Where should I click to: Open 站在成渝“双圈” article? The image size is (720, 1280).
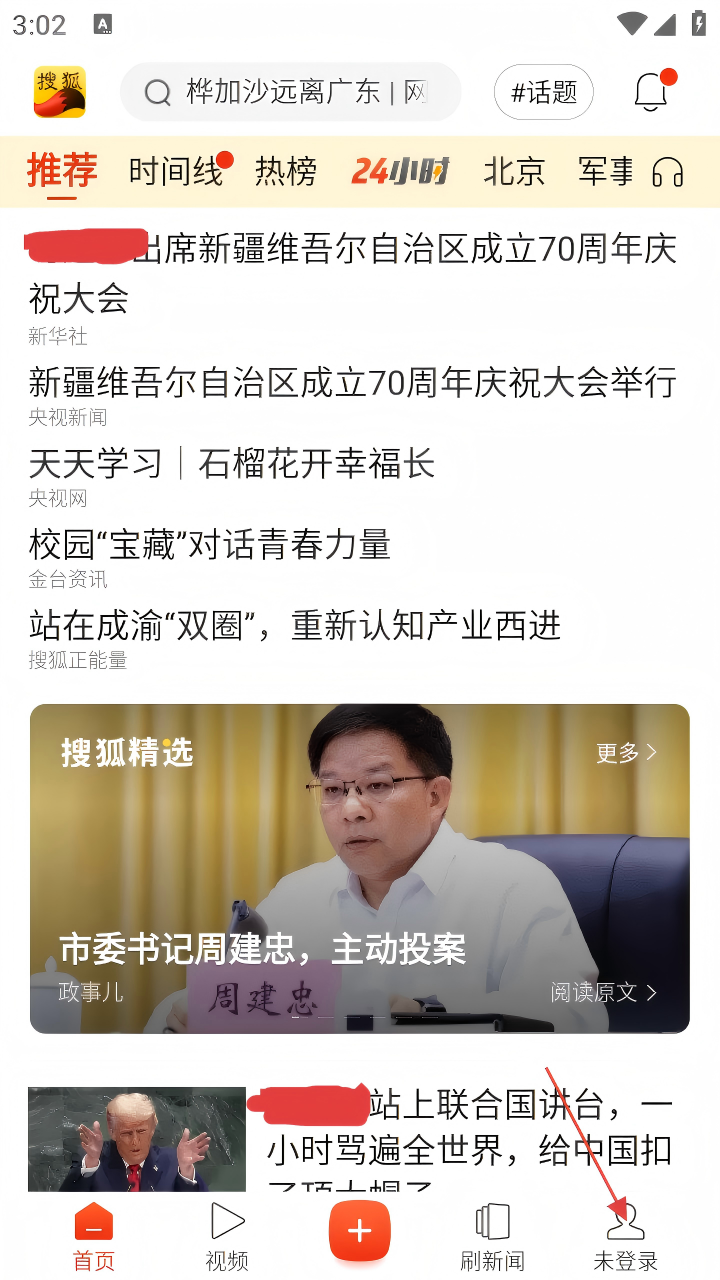[x=295, y=626]
